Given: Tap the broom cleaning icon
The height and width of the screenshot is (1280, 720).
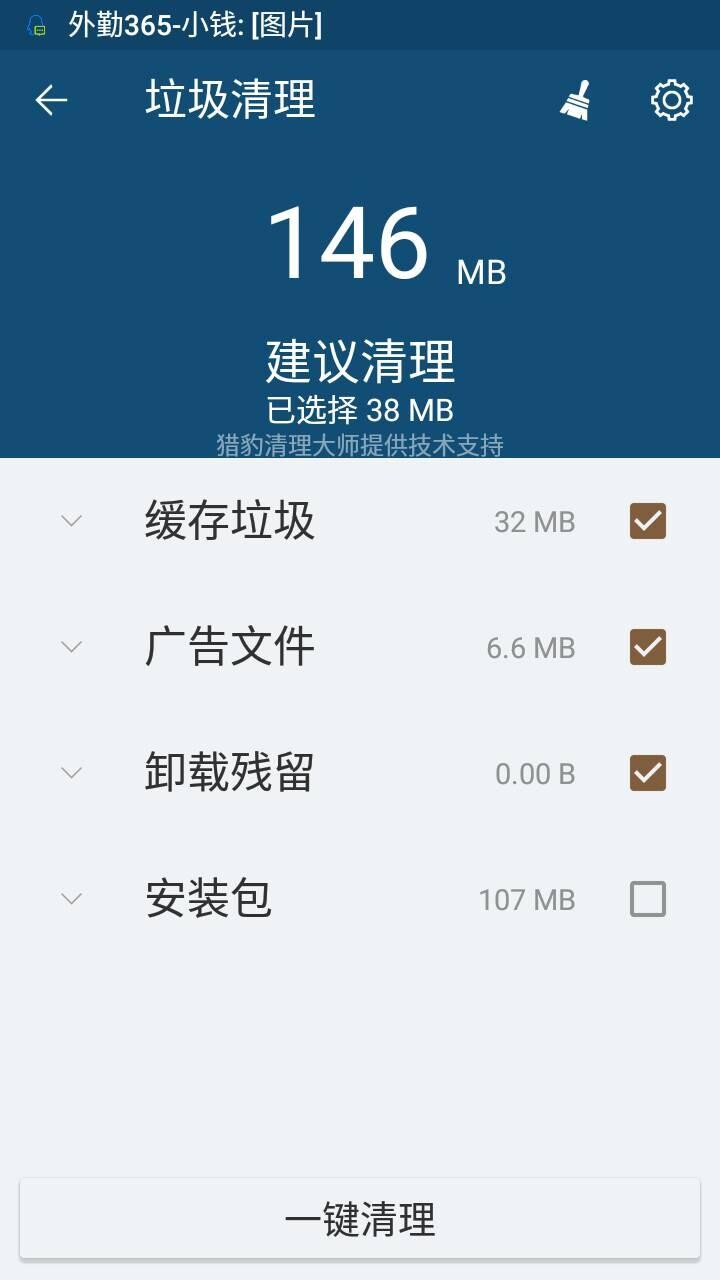Looking at the screenshot, I should pos(575,100).
